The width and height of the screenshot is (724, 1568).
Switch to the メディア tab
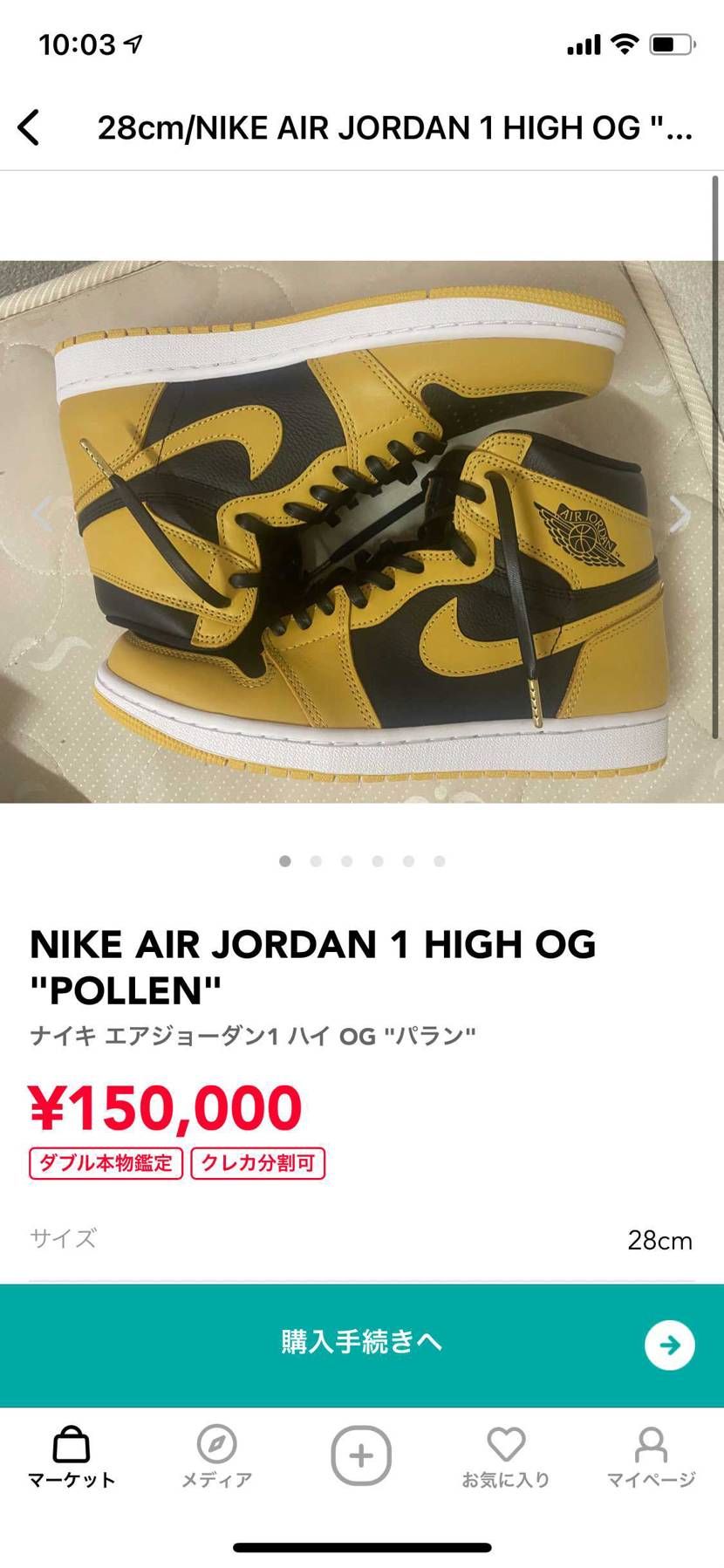pyautogui.click(x=216, y=1457)
